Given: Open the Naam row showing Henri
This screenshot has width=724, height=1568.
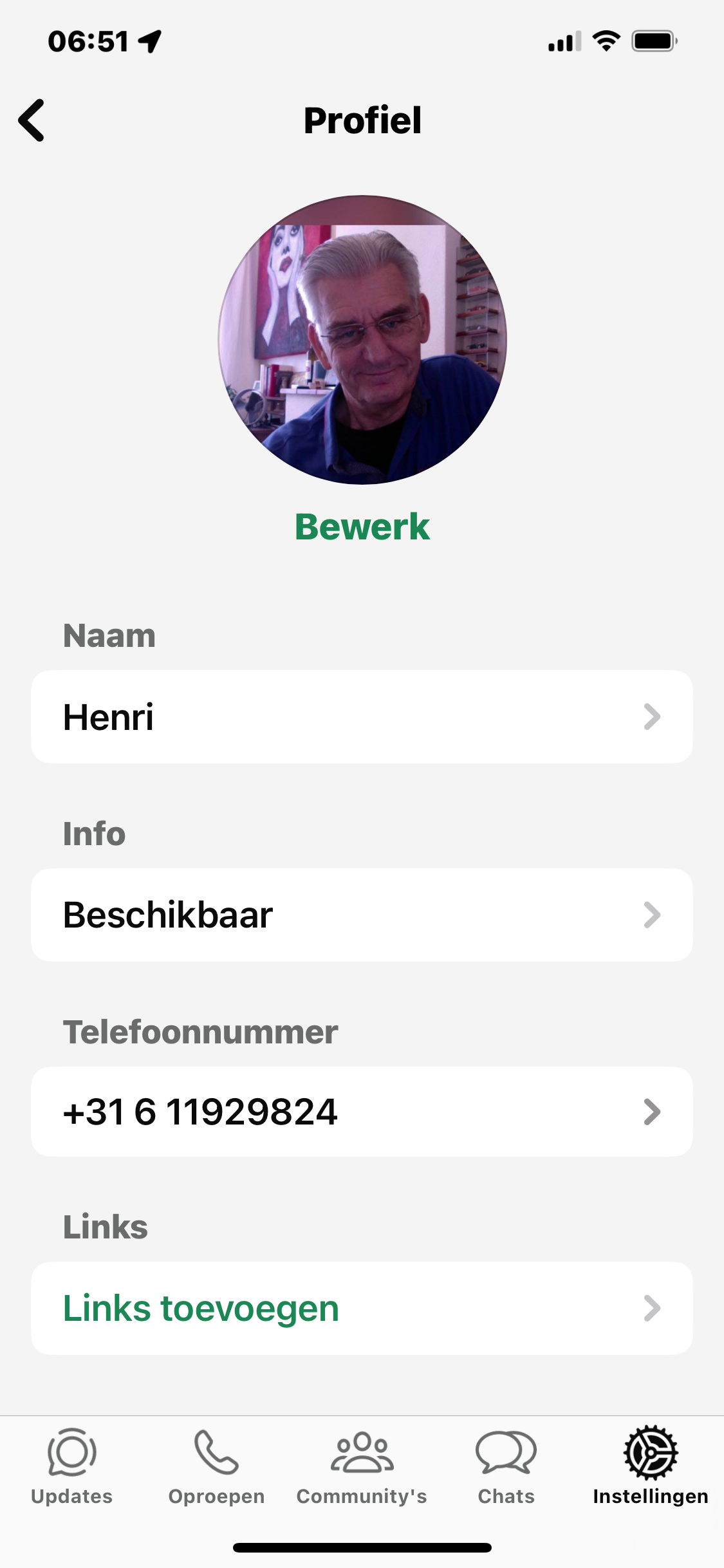Looking at the screenshot, I should (362, 717).
